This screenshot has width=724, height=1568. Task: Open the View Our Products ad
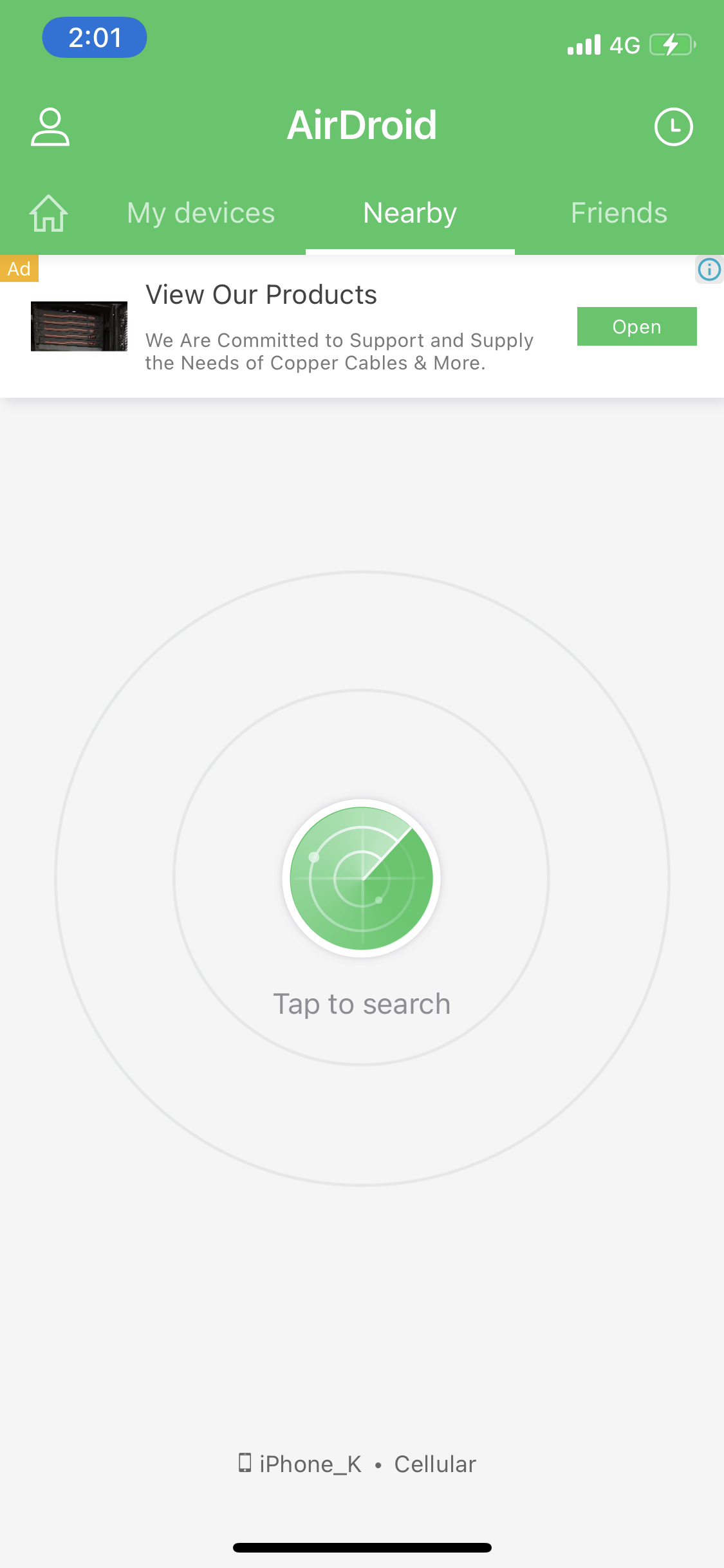pyautogui.click(x=261, y=295)
